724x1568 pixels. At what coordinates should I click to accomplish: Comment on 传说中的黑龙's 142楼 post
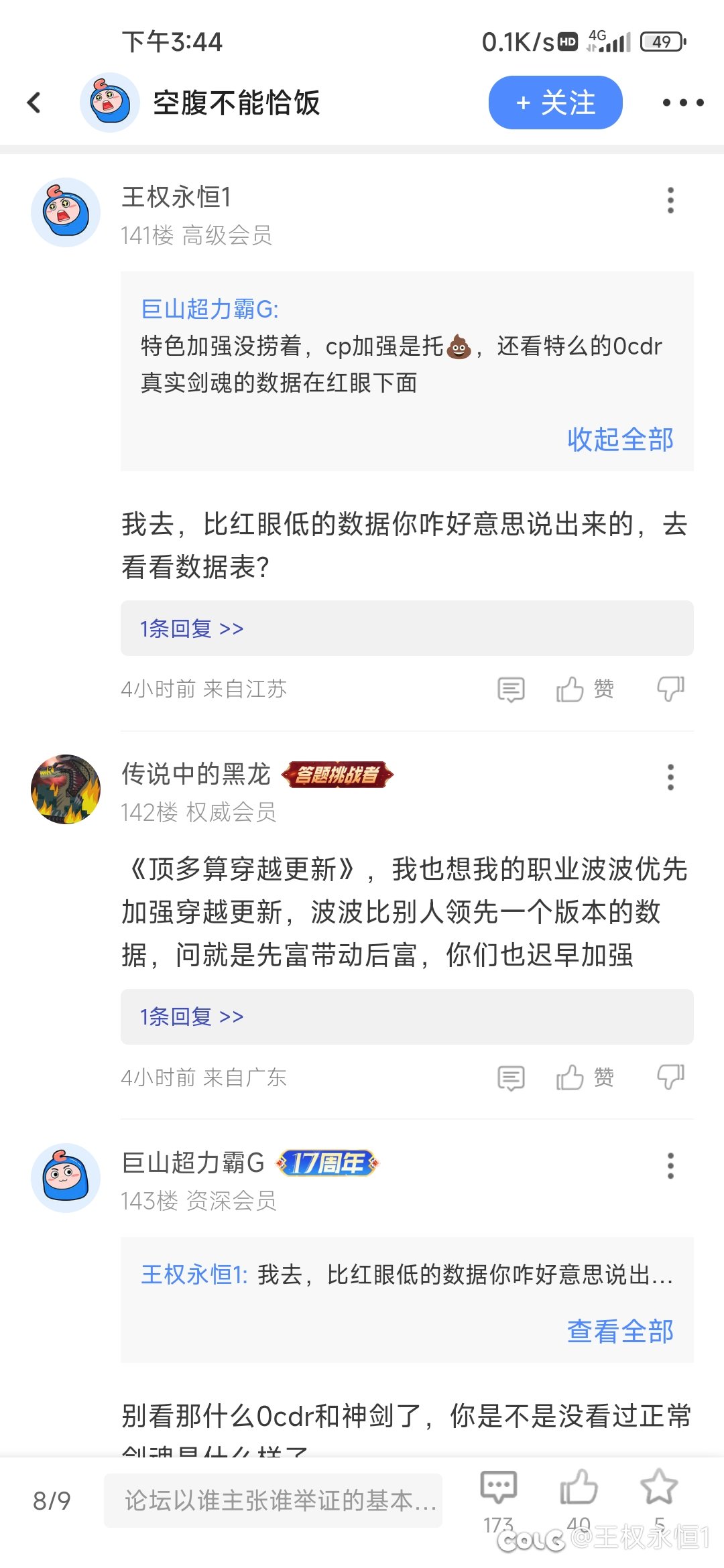pyautogui.click(x=511, y=1077)
